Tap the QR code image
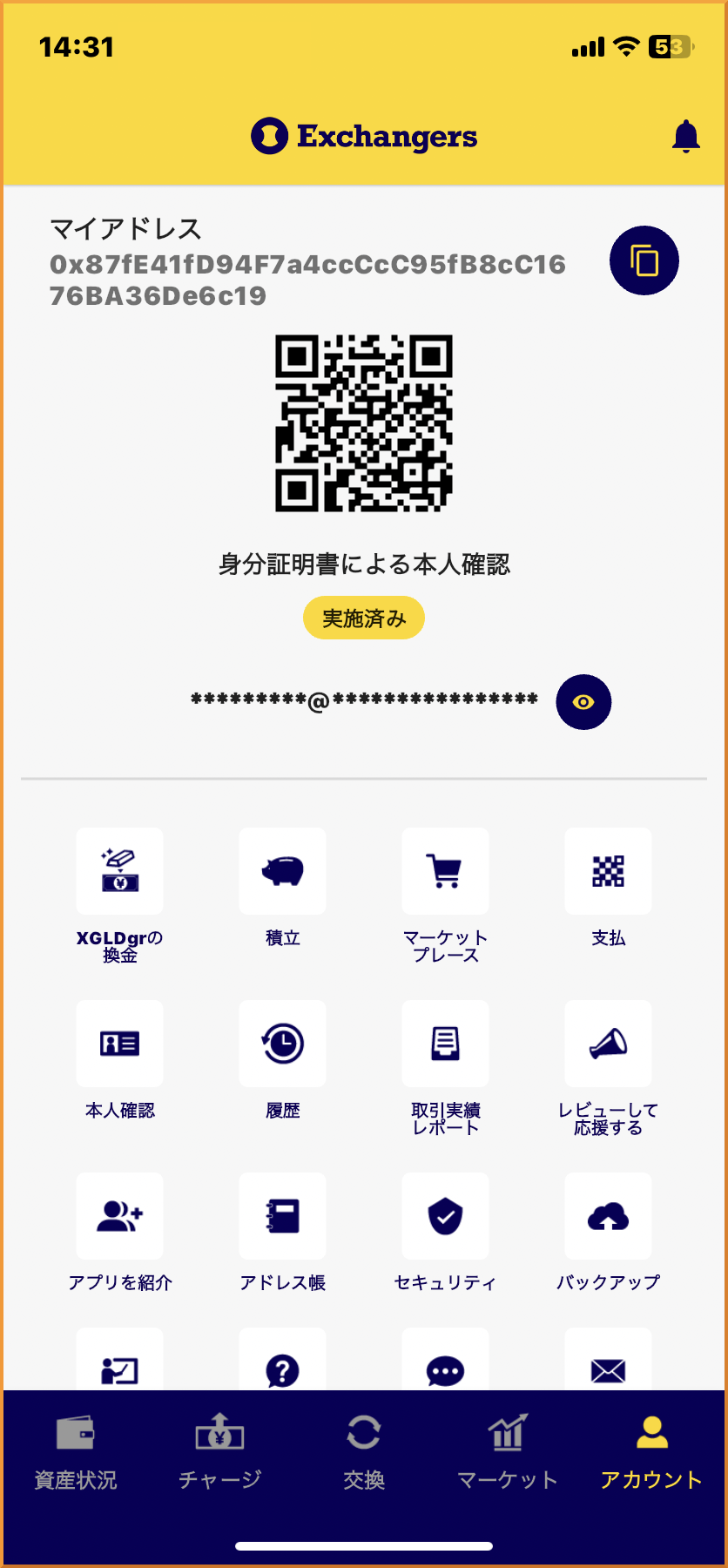728x1568 pixels. coord(363,424)
